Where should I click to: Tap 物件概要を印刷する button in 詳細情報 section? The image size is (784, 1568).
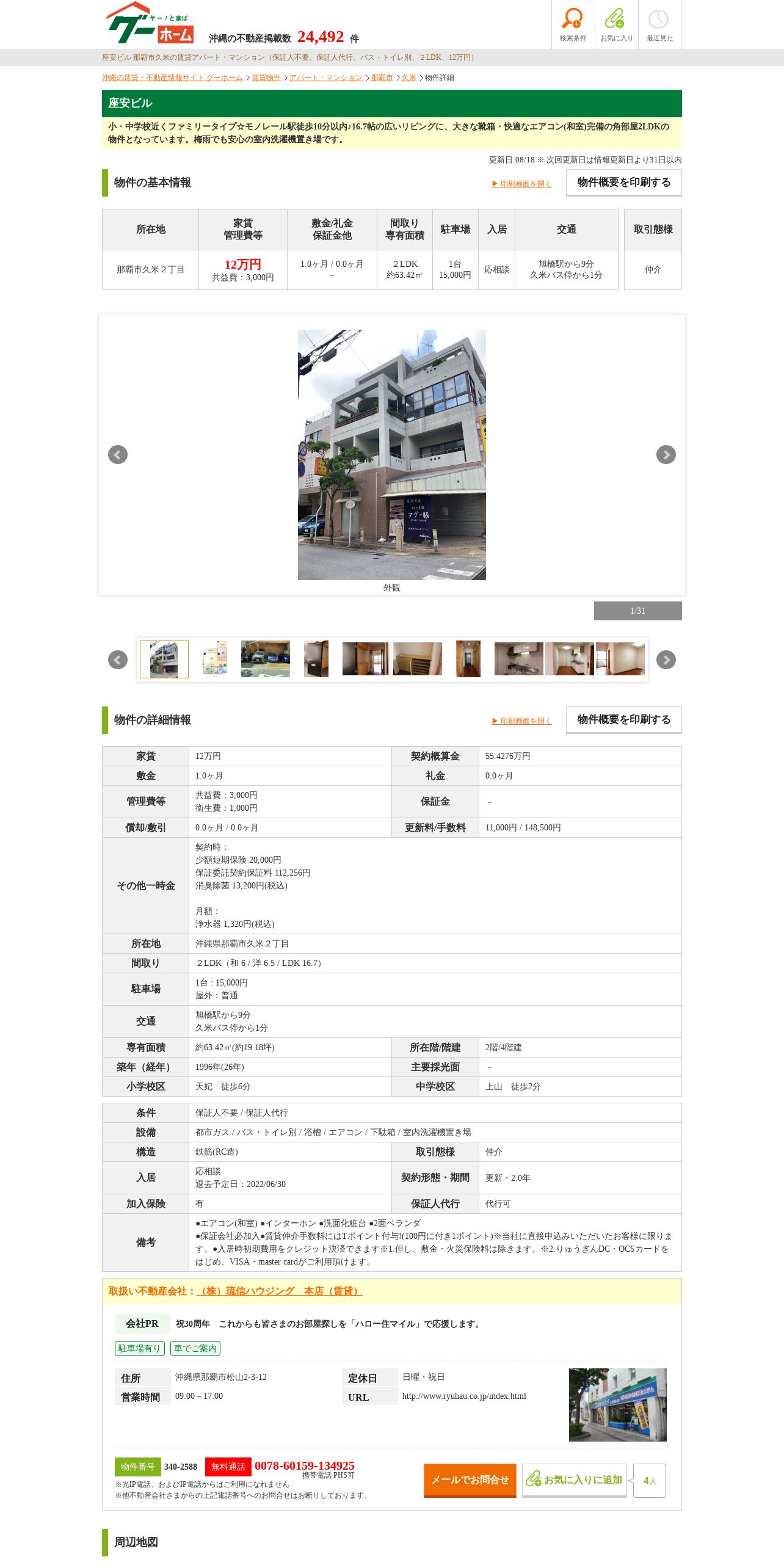coord(624,720)
